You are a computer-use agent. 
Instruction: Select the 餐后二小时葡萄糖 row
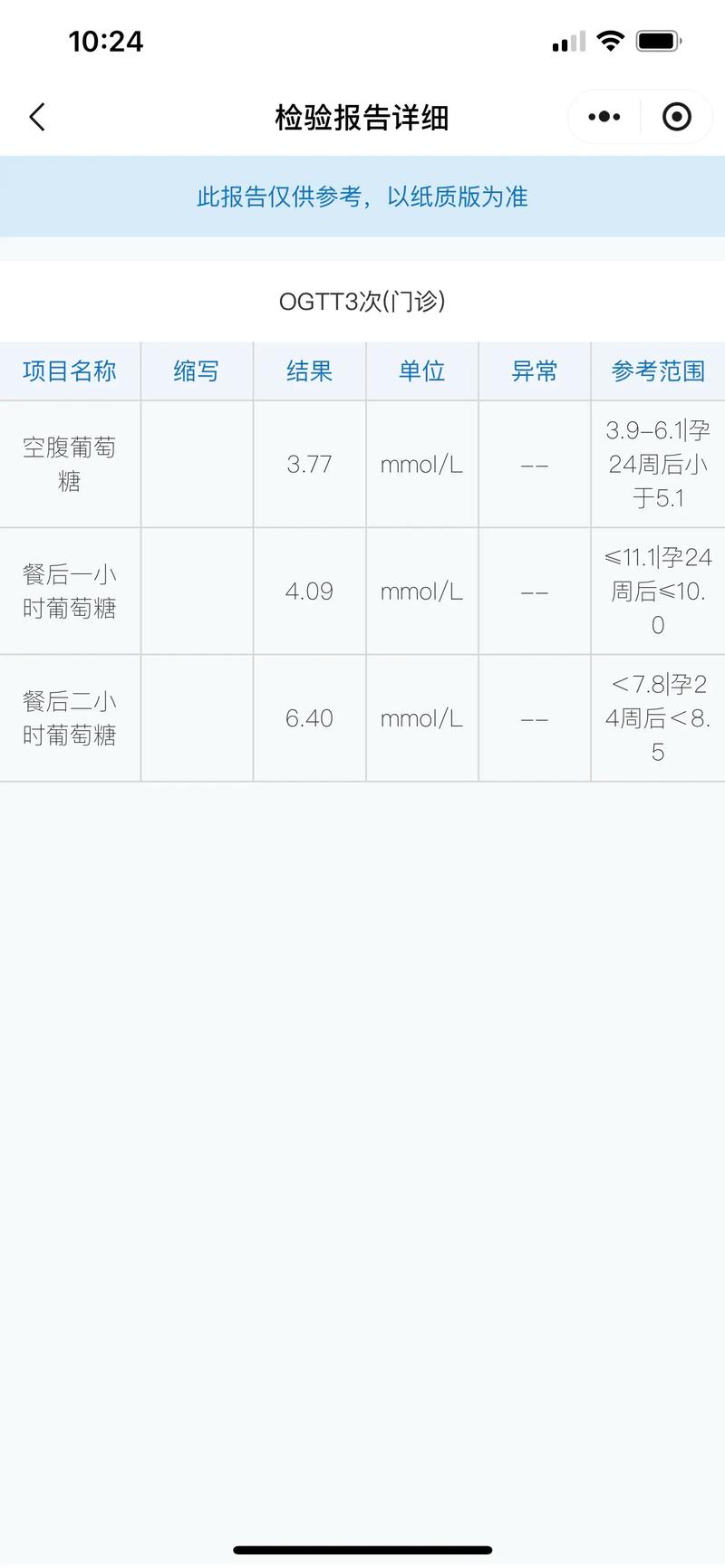tap(362, 718)
